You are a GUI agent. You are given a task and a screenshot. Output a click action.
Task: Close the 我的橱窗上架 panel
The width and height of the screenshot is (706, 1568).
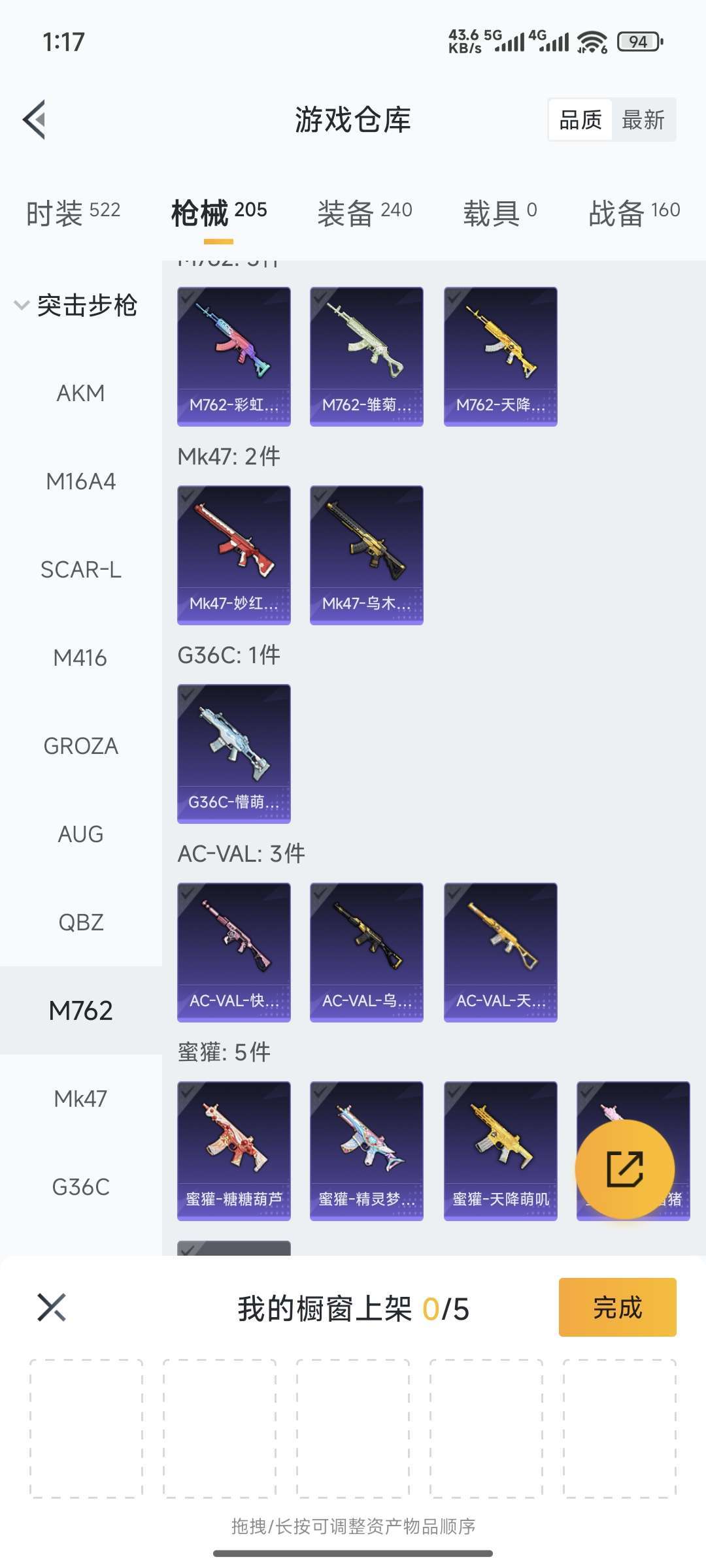click(52, 1307)
